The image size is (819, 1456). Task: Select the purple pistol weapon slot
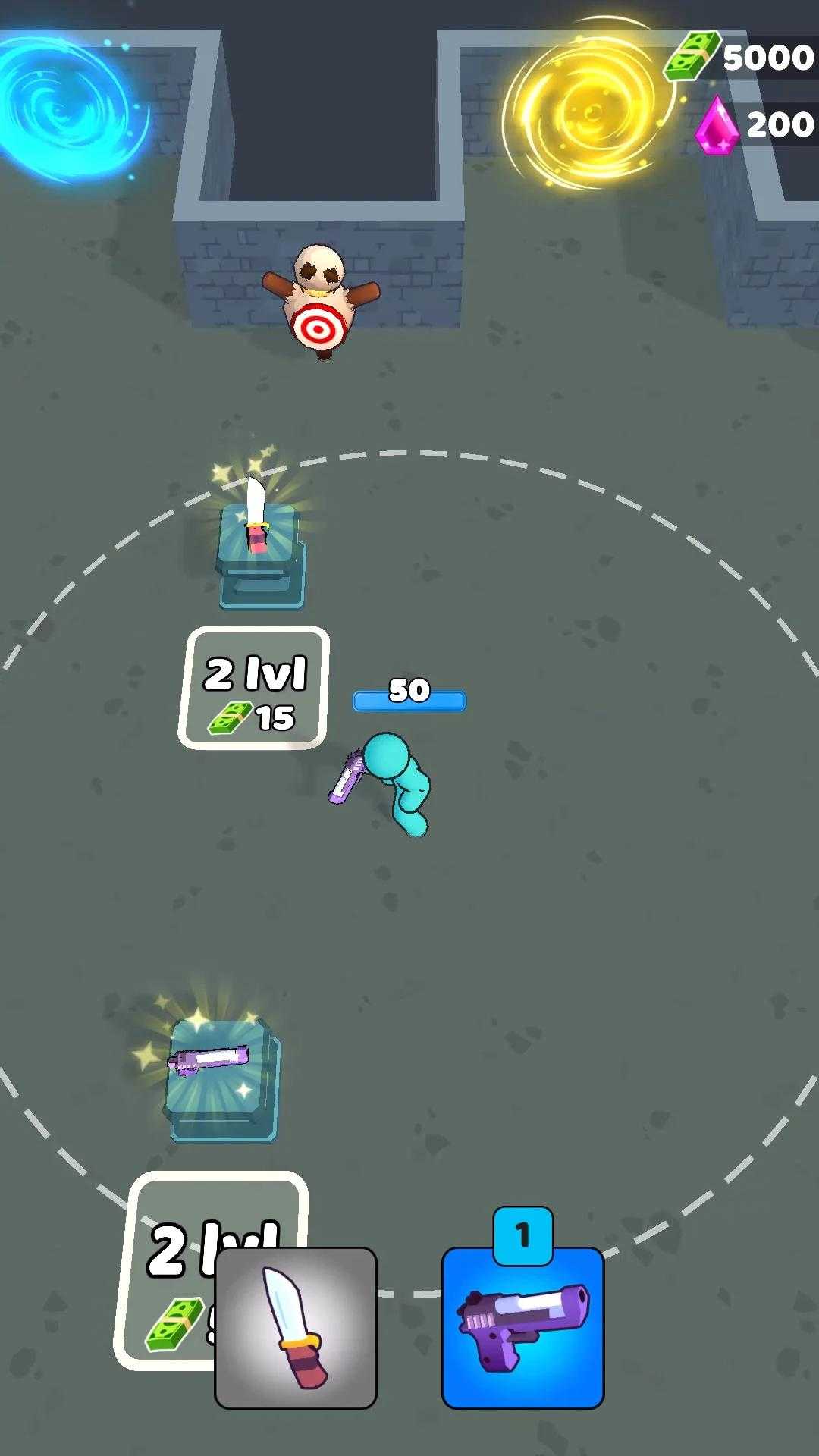(x=522, y=1328)
